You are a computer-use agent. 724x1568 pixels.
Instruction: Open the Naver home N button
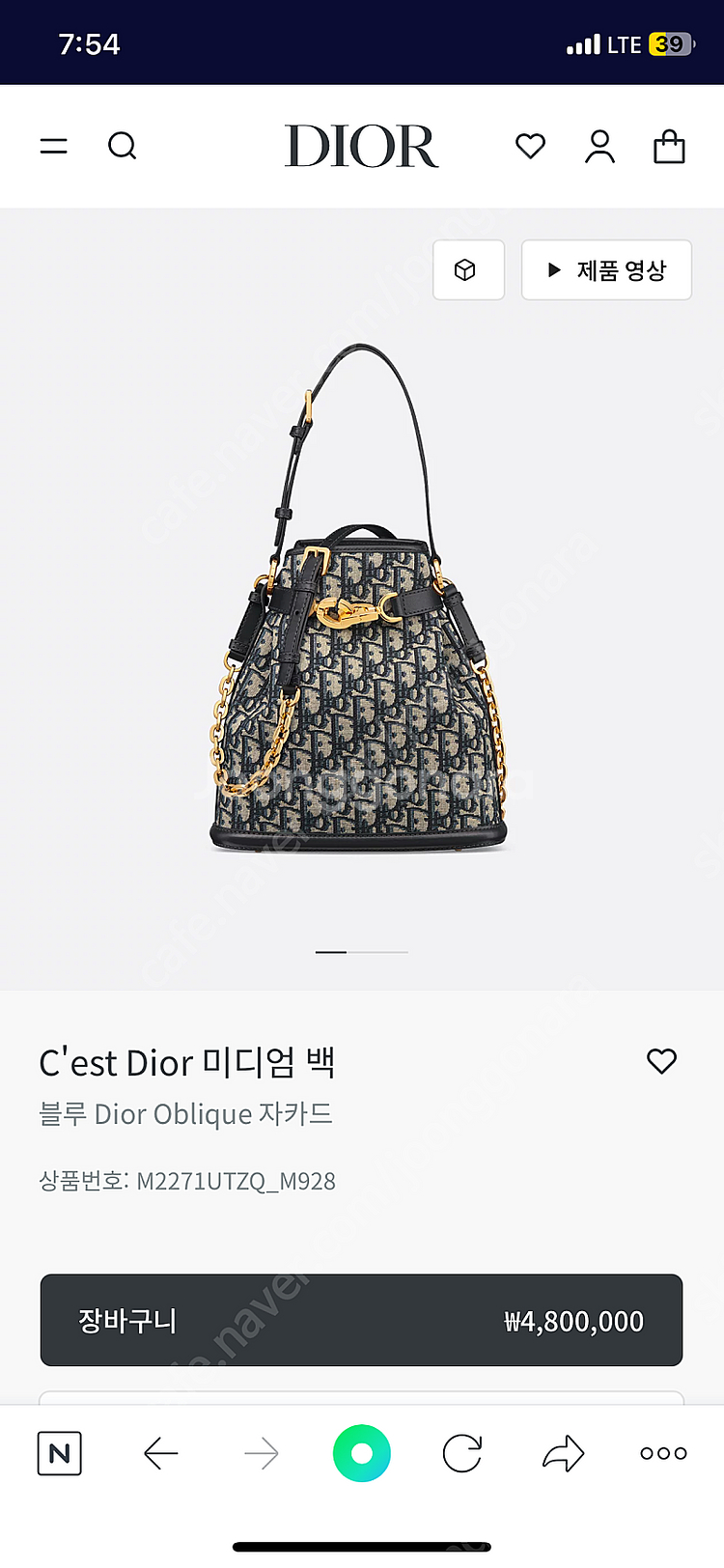(x=59, y=1453)
